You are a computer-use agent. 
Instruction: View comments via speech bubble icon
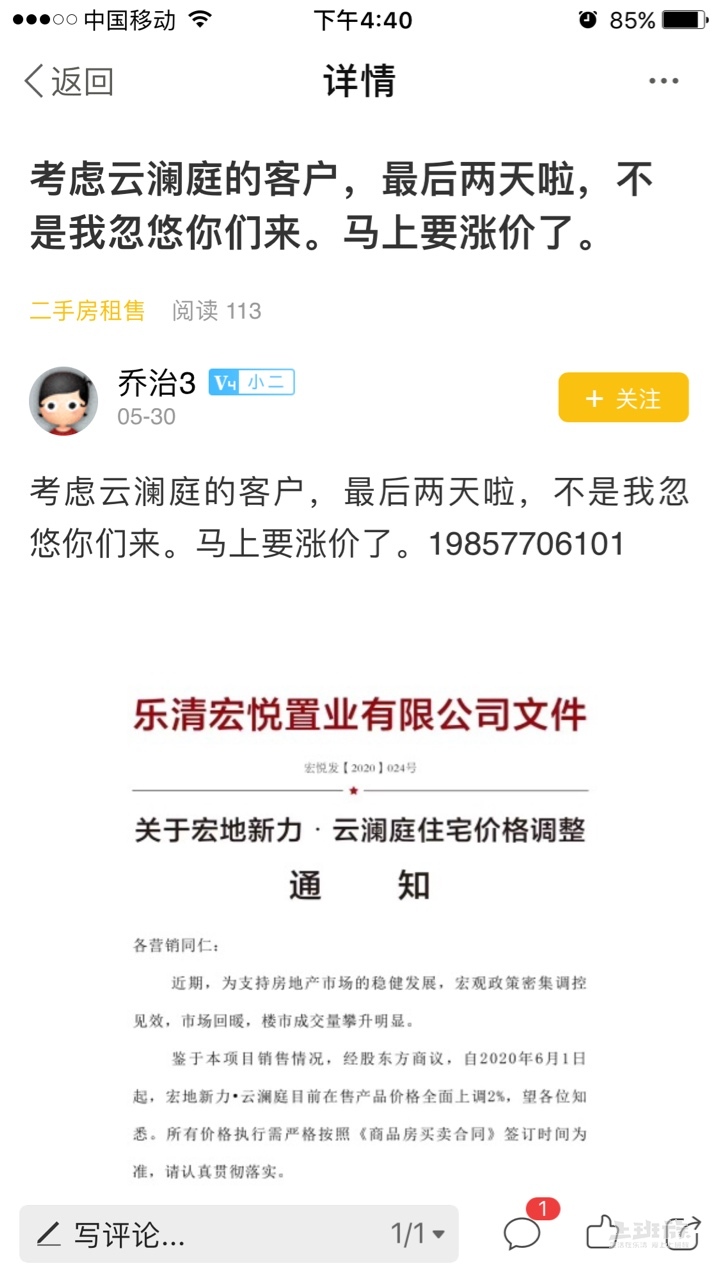click(522, 1233)
